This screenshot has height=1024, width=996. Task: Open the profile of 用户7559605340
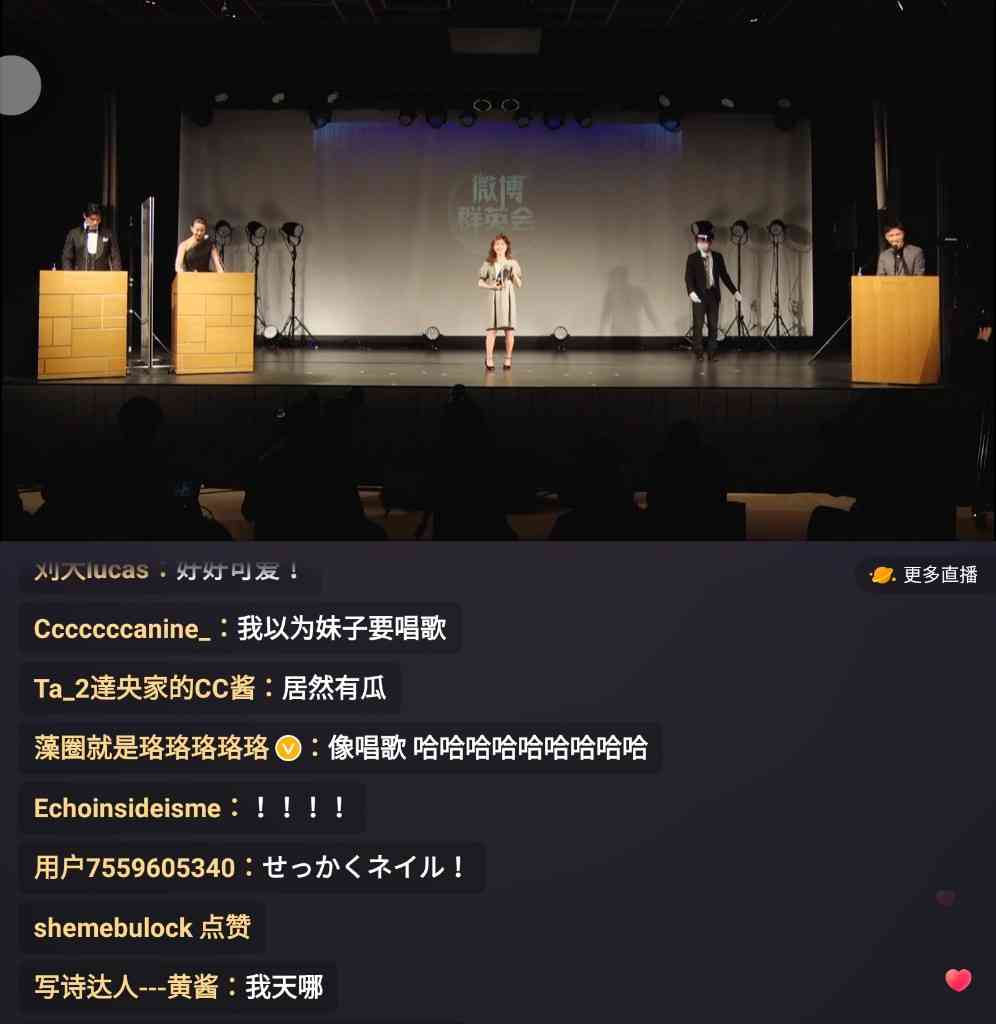pyautogui.click(x=135, y=868)
